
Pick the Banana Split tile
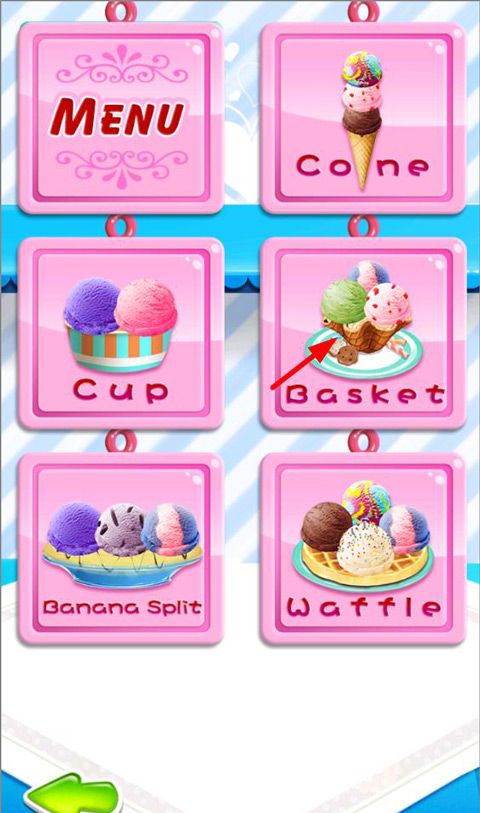121,549
